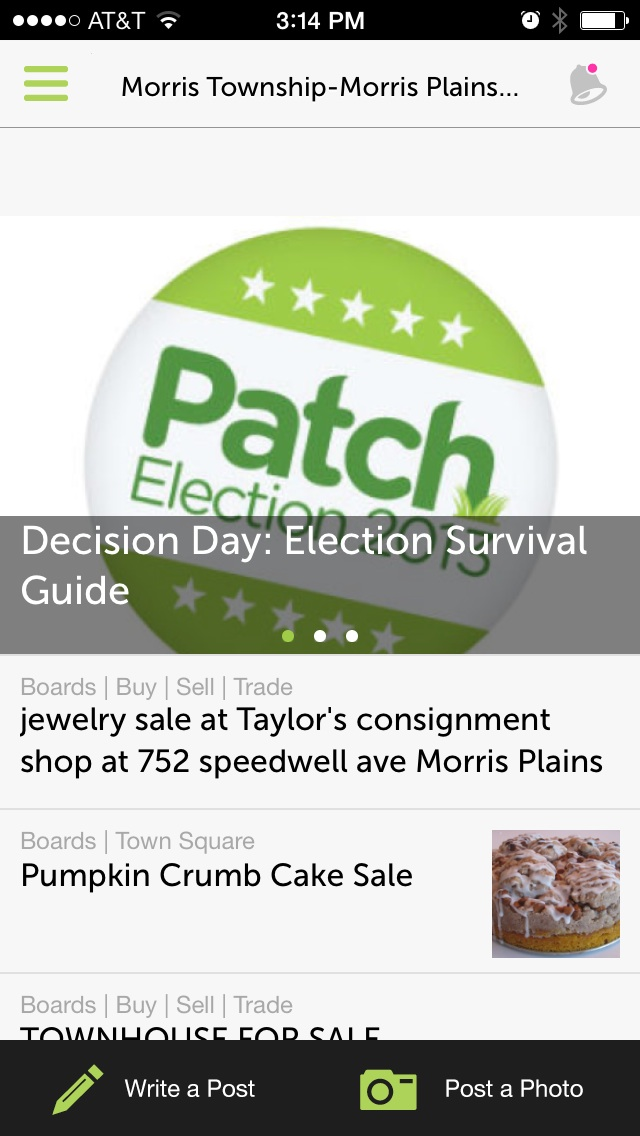640x1136 pixels.
Task: Tap Write a Post
Action: point(155,1089)
